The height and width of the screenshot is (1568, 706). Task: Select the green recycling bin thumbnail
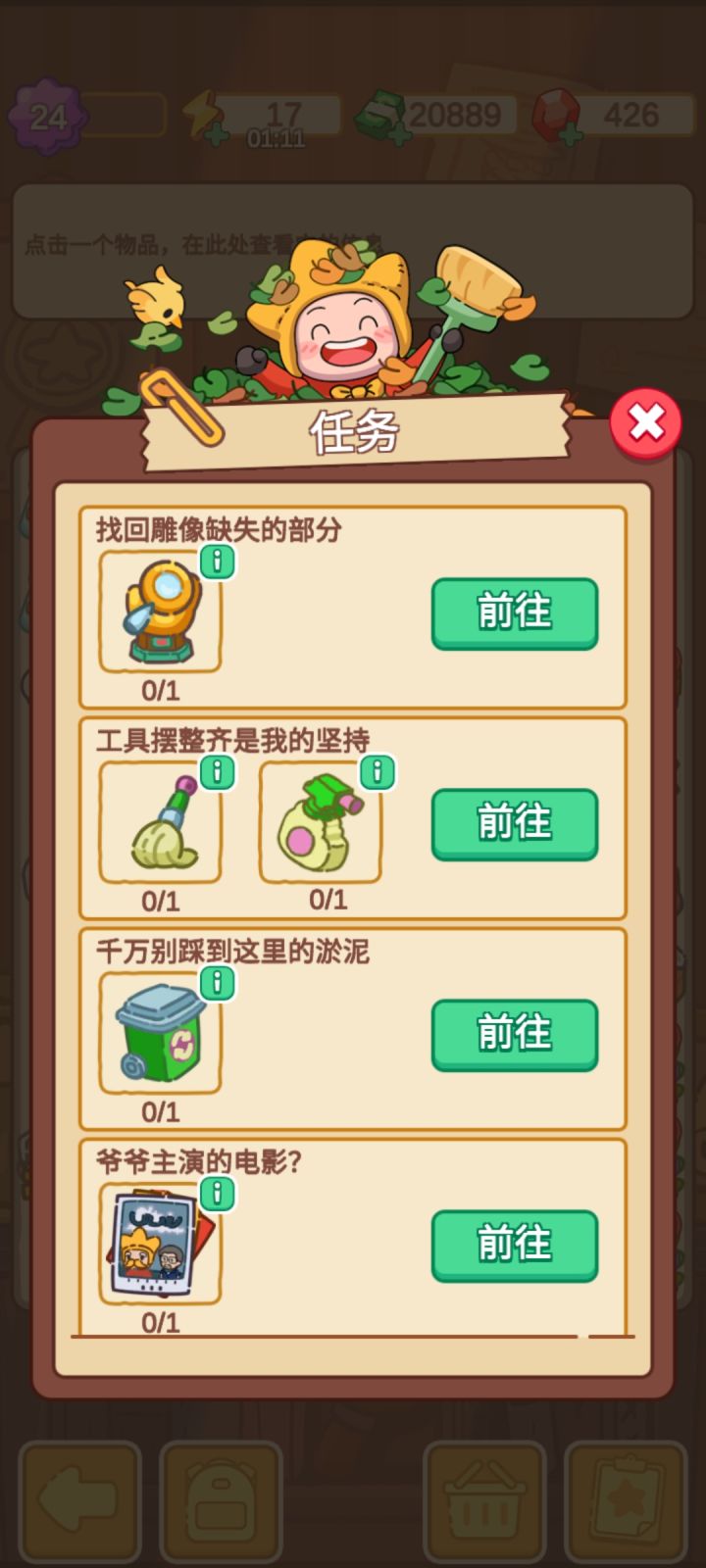[161, 1034]
